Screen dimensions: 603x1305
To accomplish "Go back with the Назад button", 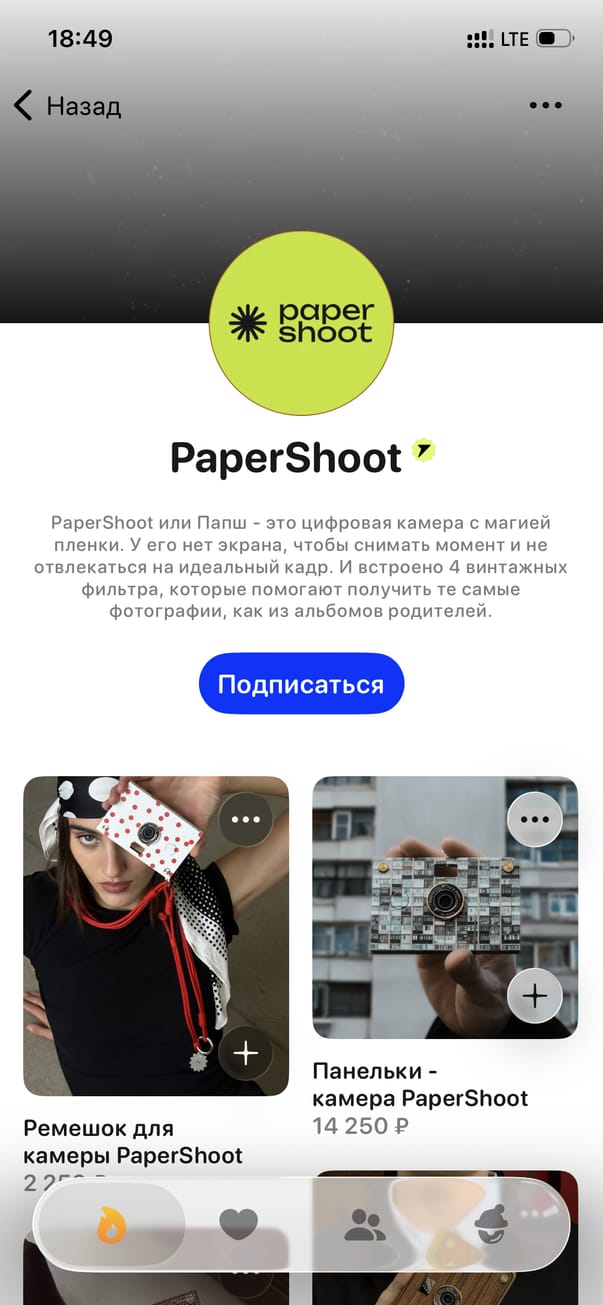I will [68, 106].
